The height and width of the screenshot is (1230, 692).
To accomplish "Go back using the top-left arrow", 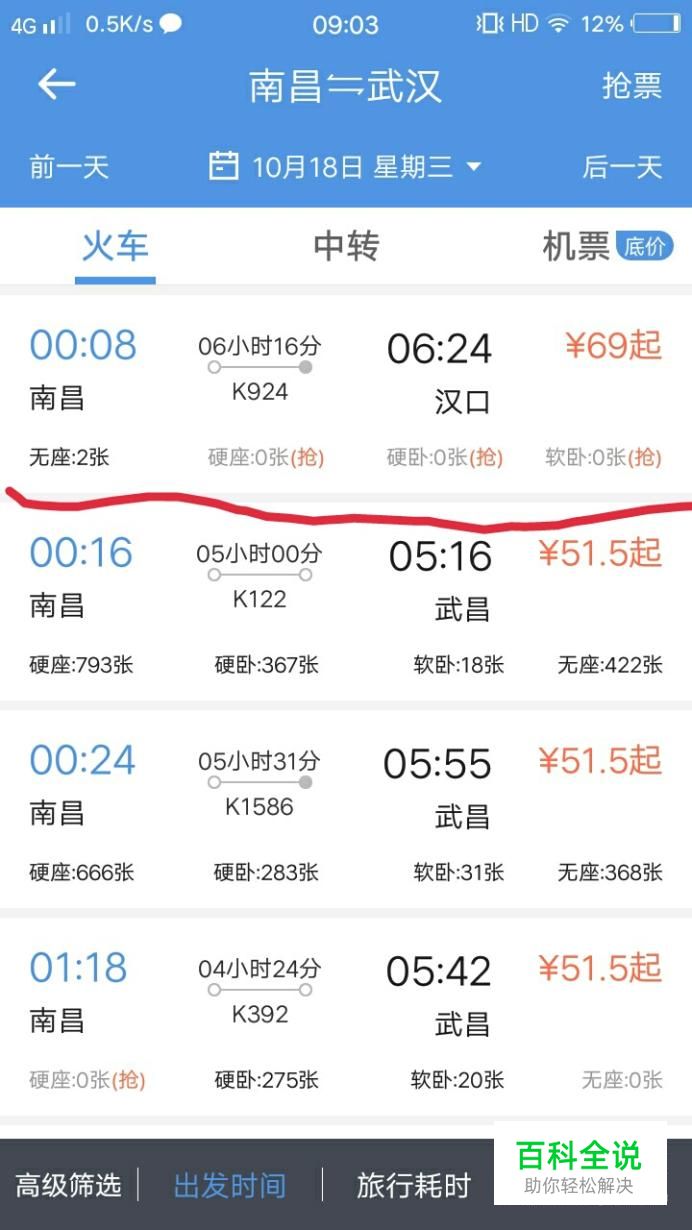I will coord(57,86).
